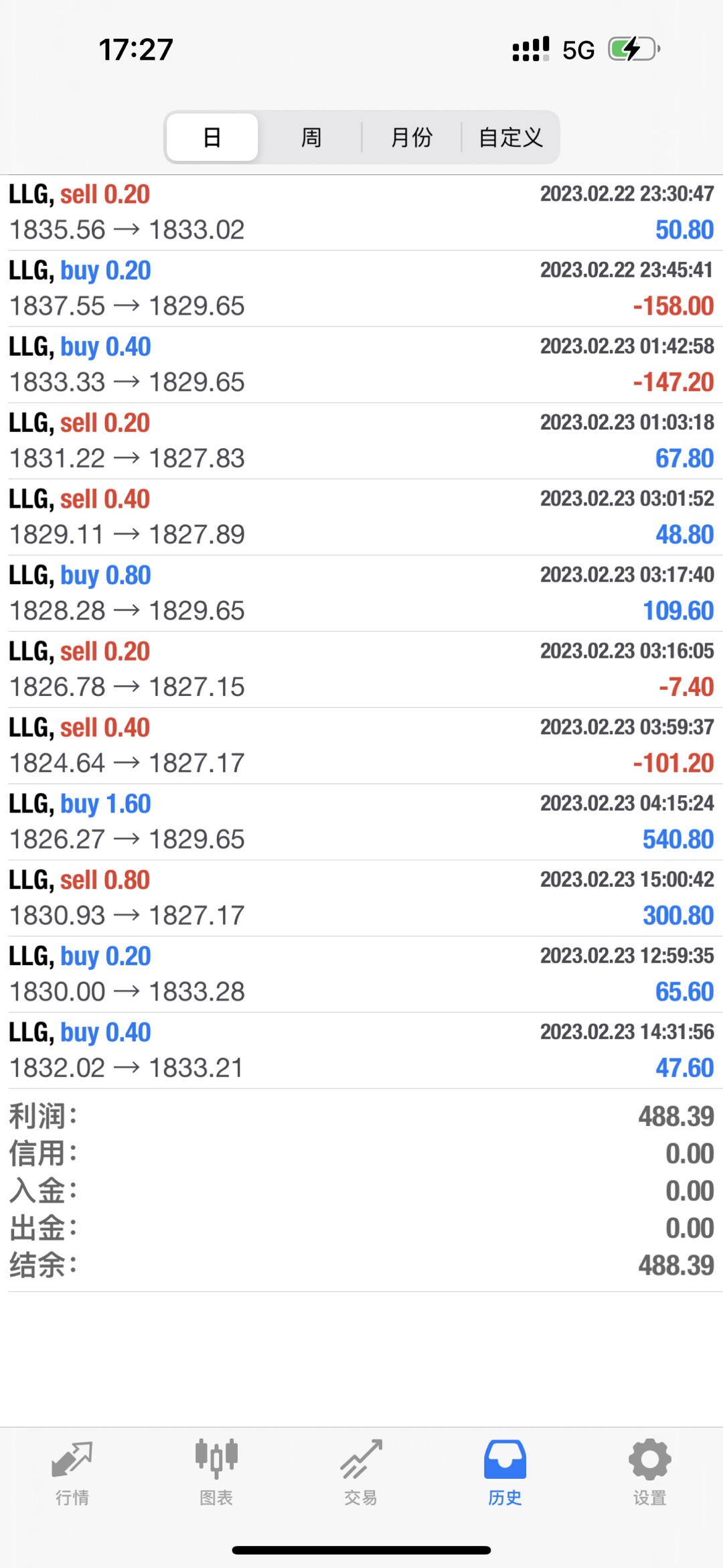View the sell 0.80 trade with profit 300.80
This screenshot has width=723, height=1568.
coord(361,898)
